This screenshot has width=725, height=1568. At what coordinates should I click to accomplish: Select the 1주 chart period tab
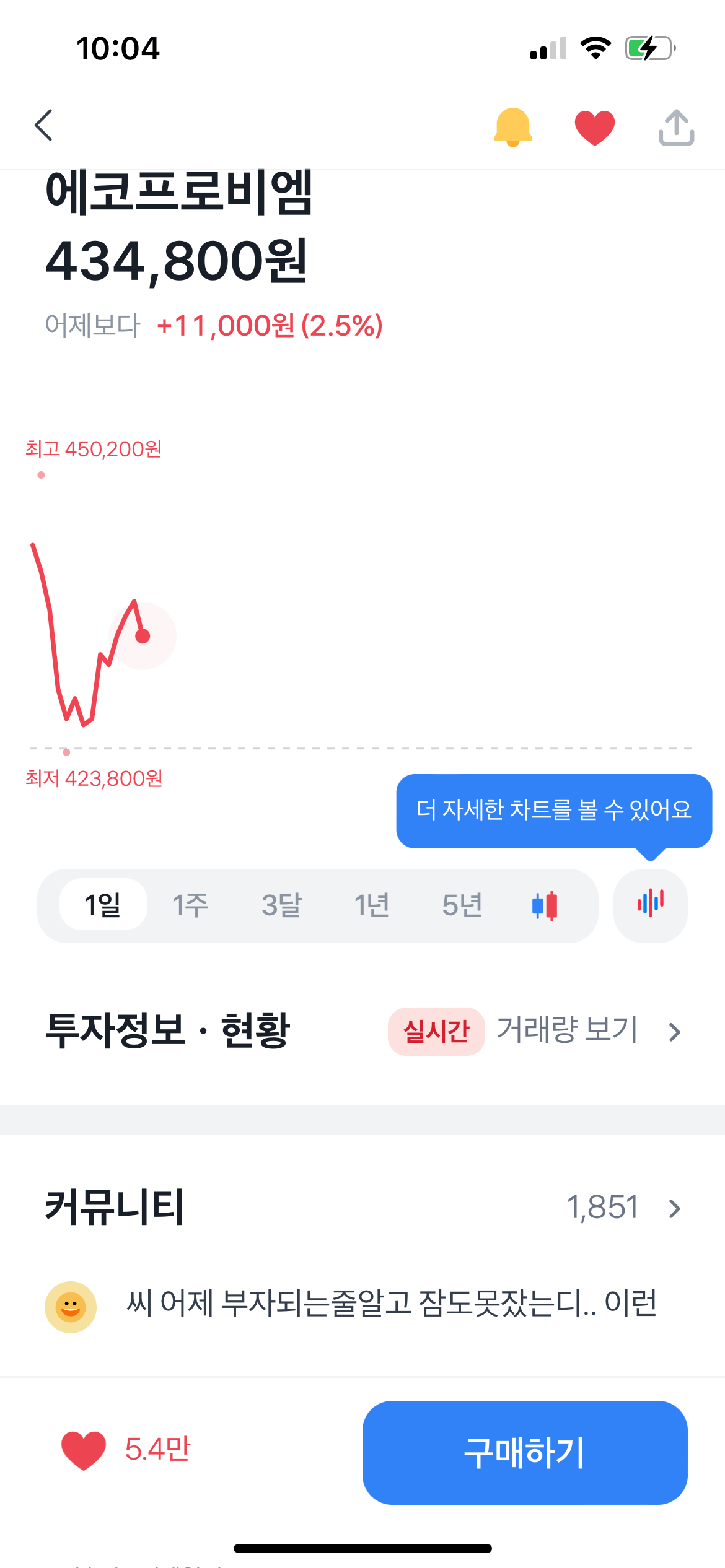(189, 905)
